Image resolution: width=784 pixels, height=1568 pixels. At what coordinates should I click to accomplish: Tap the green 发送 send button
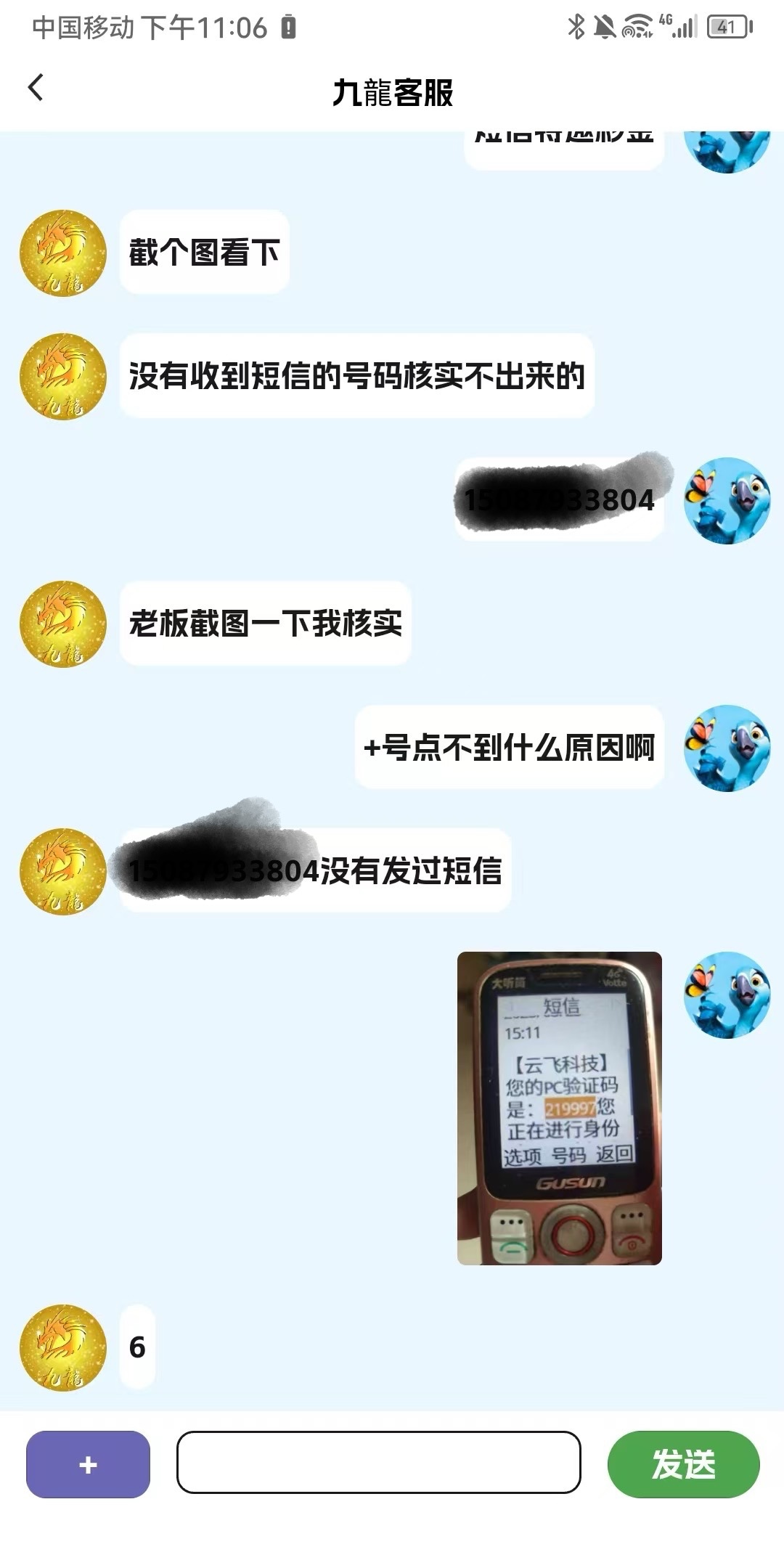(x=683, y=1464)
